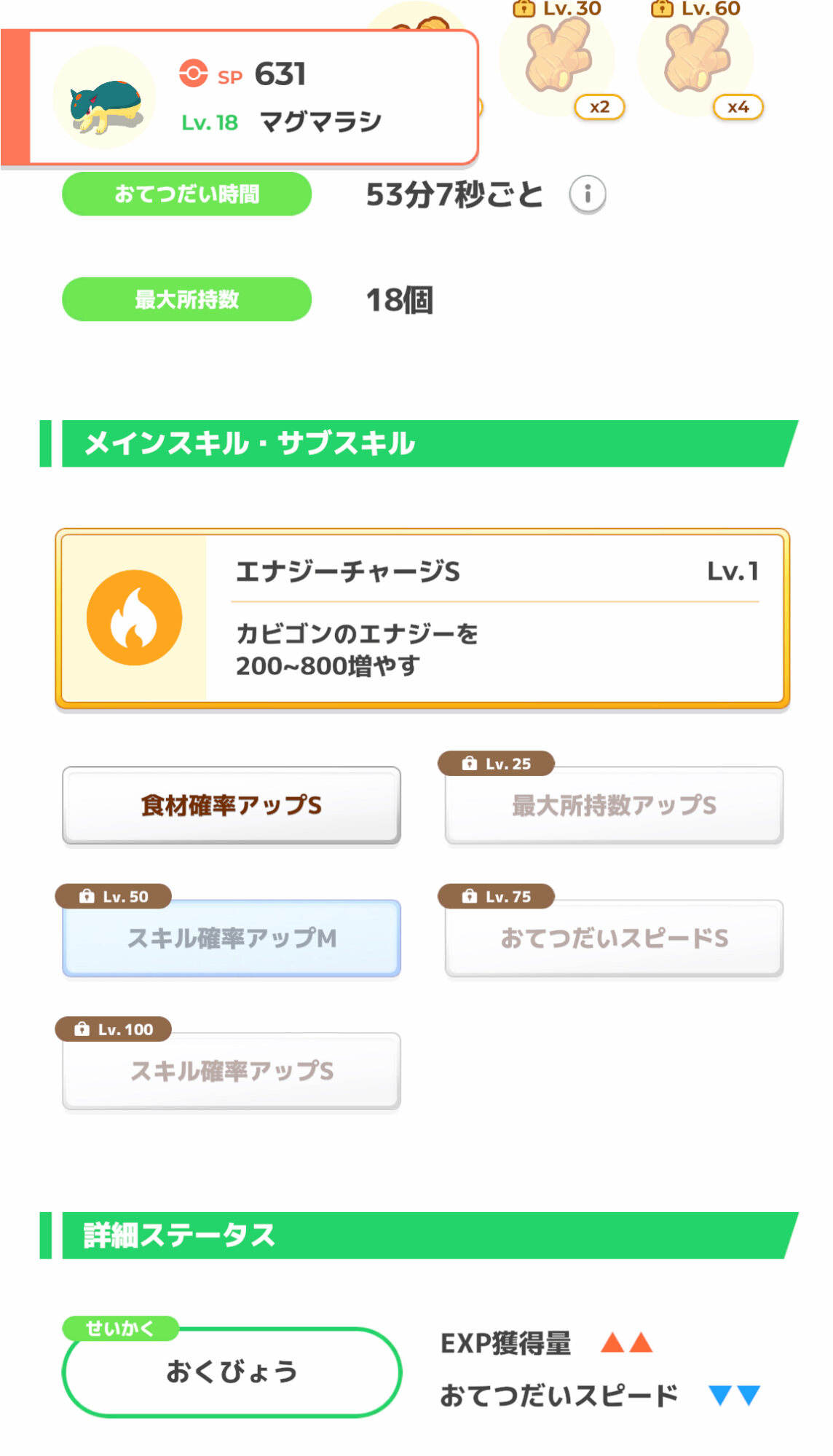Tap the info icon beside おてつだい時間
833x1456 pixels.
588,194
